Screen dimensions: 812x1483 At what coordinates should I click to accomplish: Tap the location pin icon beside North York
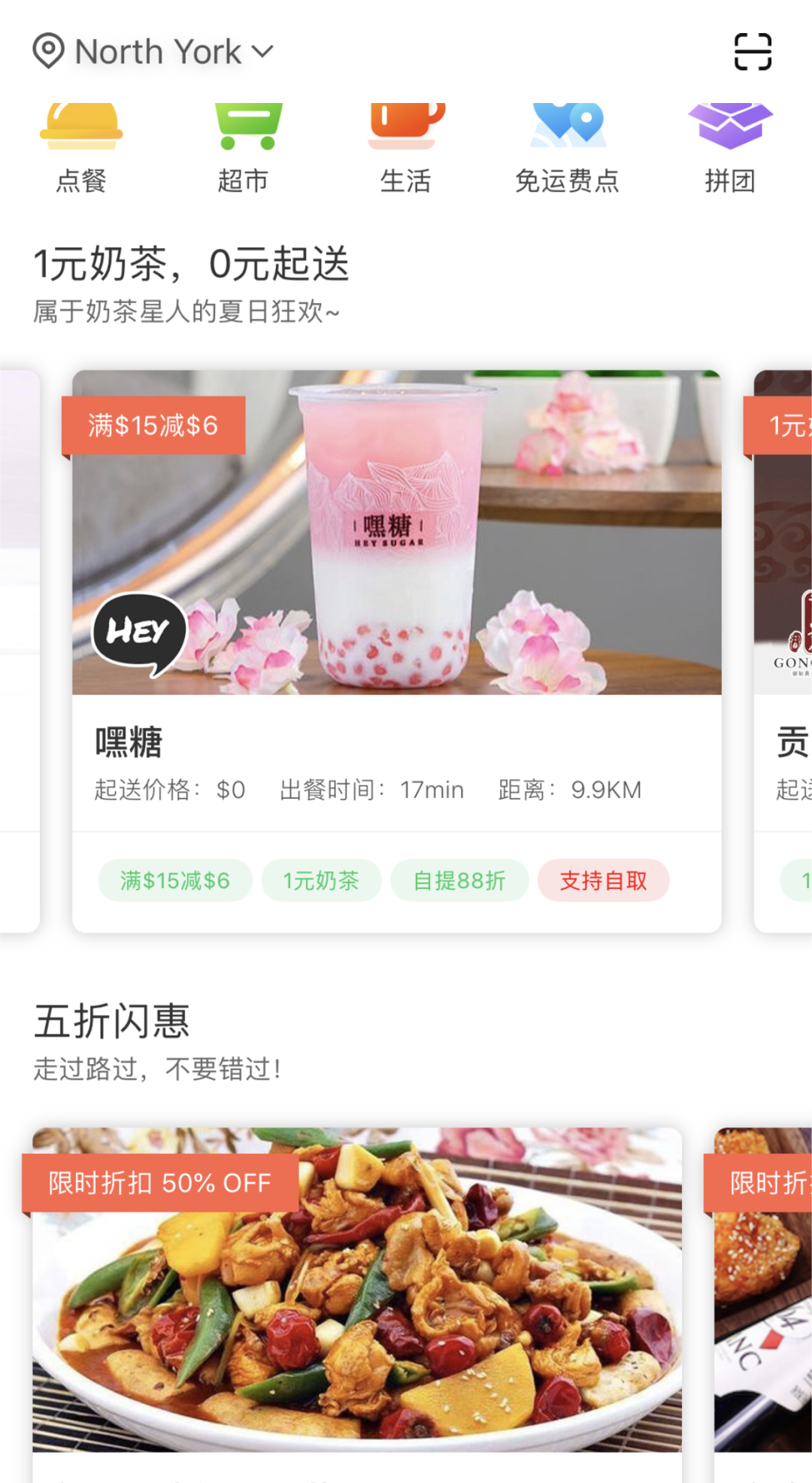click(47, 50)
